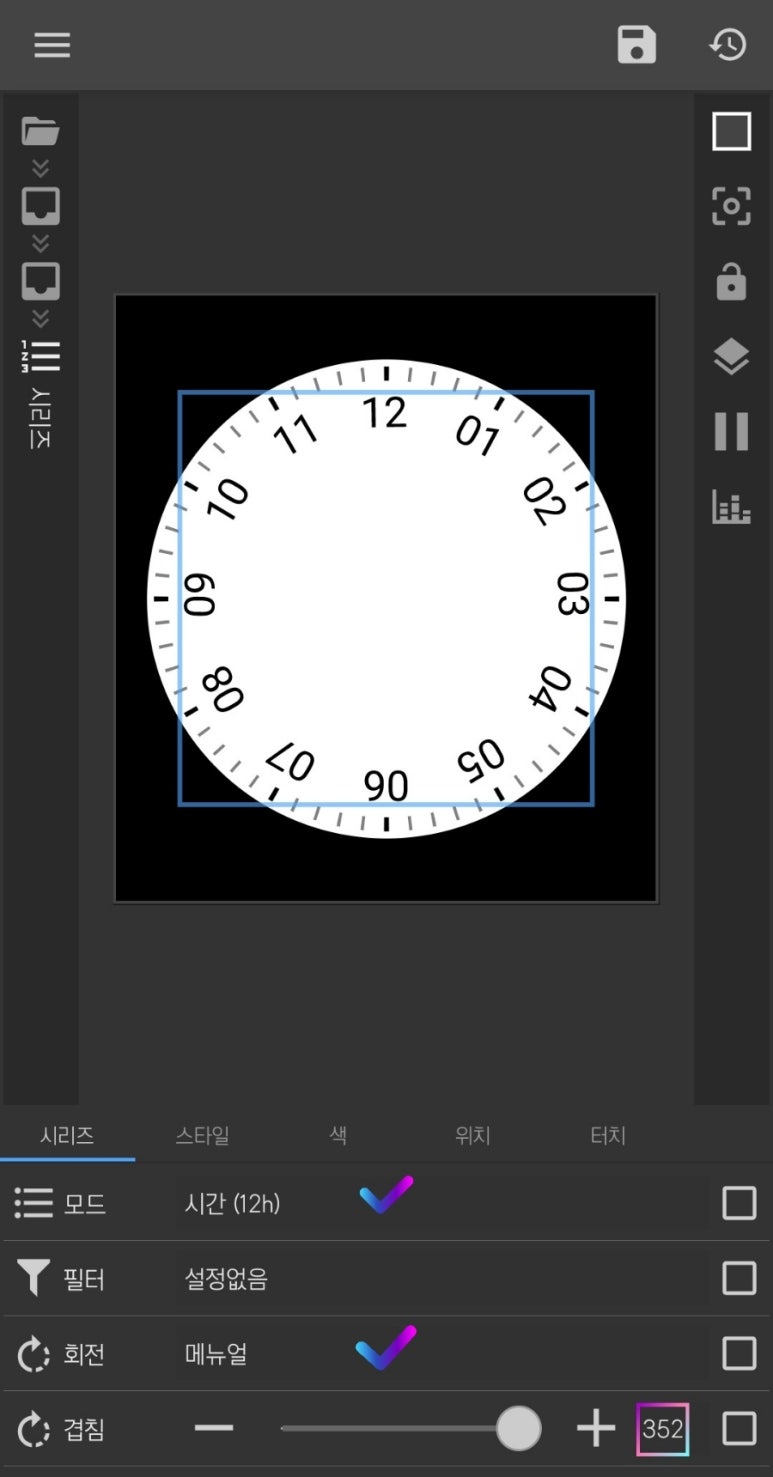This screenshot has width=773, height=1477.
Task: Open the bar chart icon
Action: 731,507
